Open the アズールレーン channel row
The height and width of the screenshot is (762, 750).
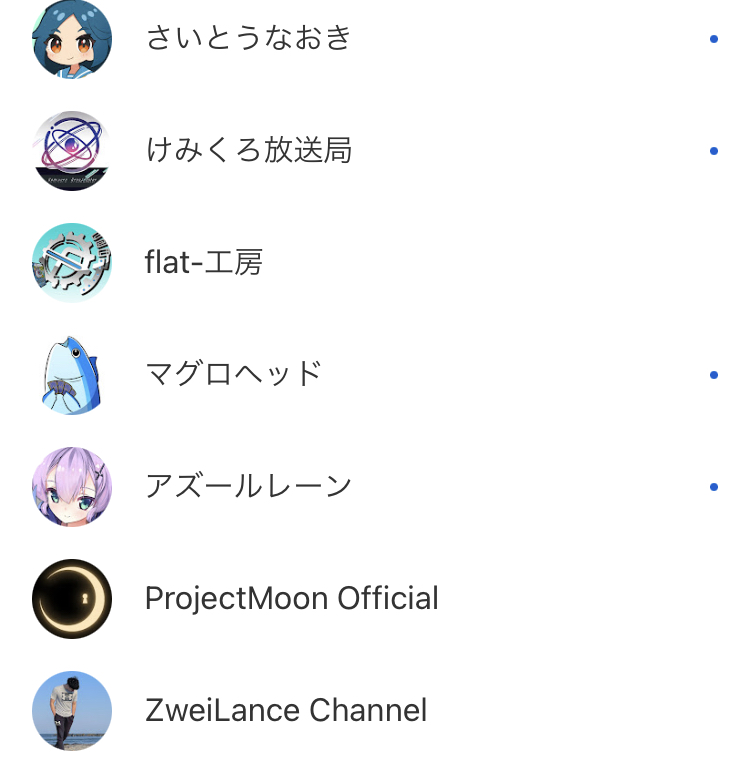[249, 486]
